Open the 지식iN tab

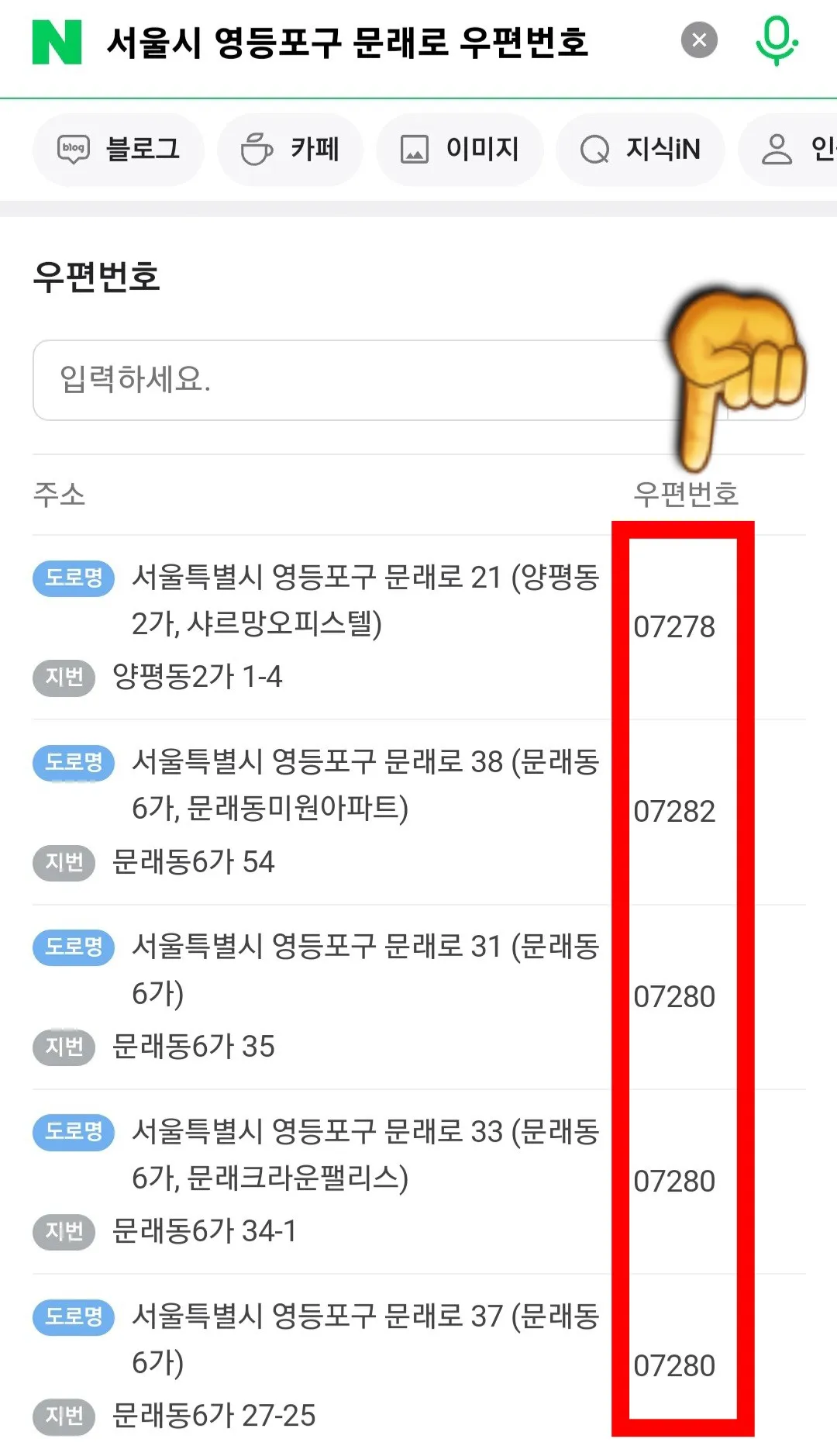[640, 149]
